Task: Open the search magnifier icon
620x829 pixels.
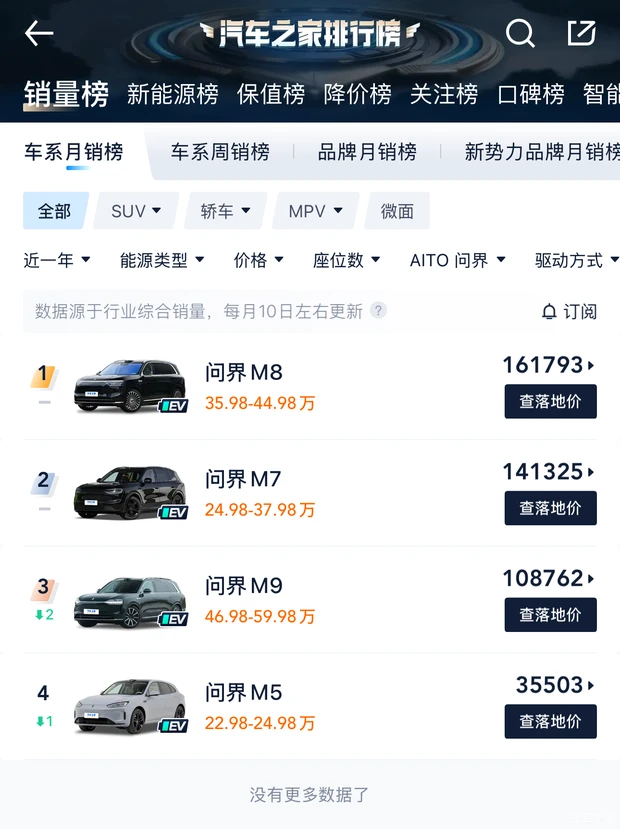Action: (x=520, y=34)
